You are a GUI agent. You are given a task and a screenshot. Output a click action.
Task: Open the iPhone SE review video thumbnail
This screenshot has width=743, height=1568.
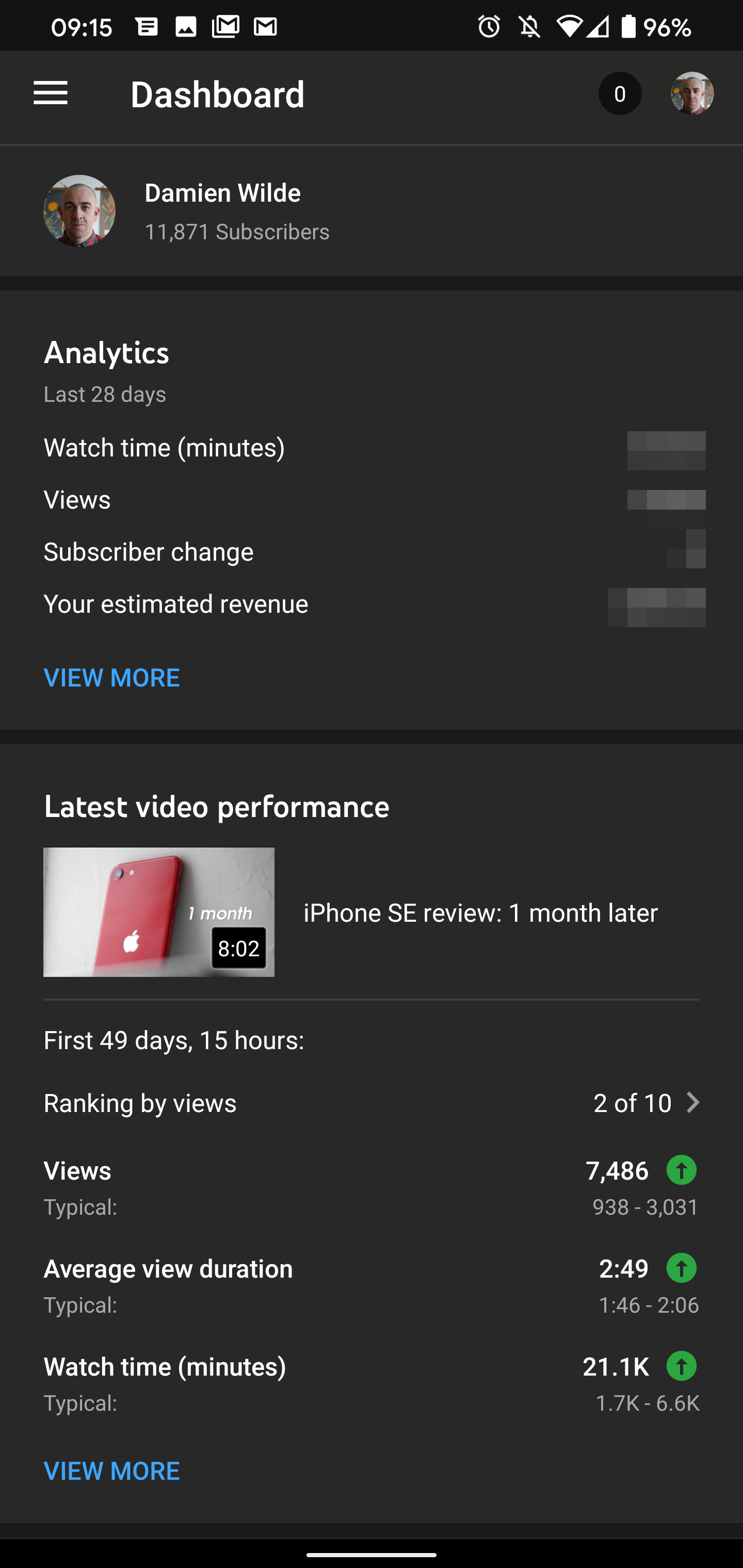159,912
